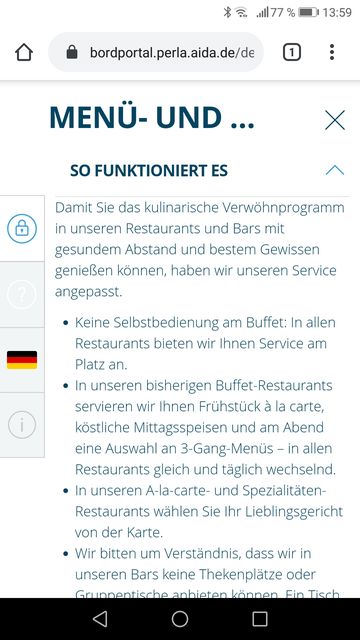Open the padlock login icon in sidebar
Image resolution: width=360 pixels, height=640 pixels.
tap(22, 229)
